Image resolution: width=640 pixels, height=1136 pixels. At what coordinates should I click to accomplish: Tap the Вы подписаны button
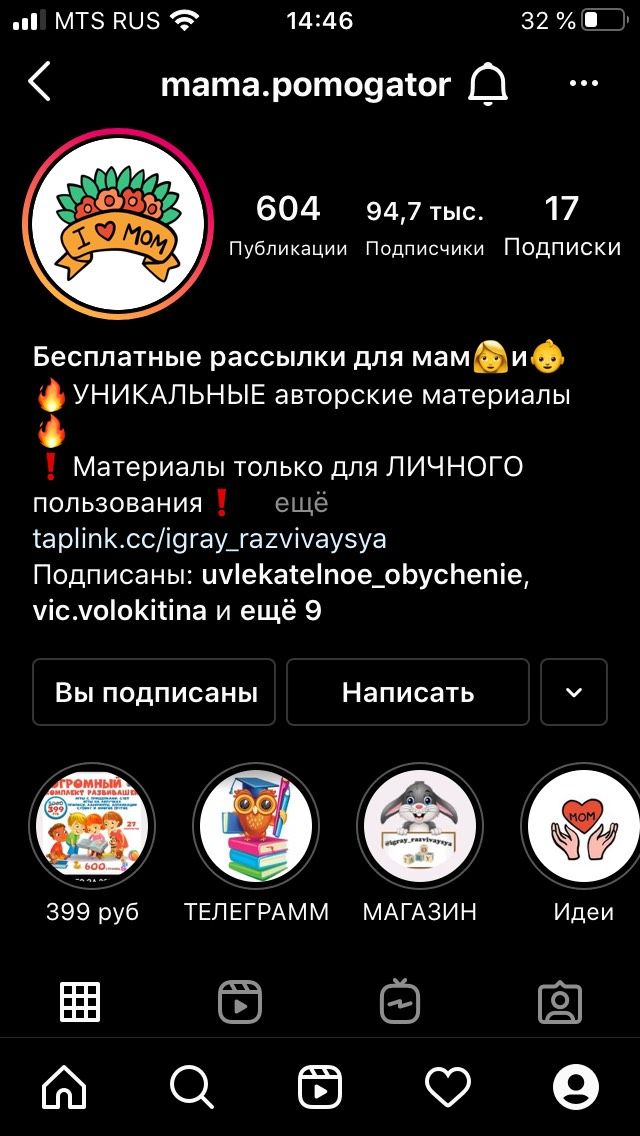pyautogui.click(x=154, y=692)
